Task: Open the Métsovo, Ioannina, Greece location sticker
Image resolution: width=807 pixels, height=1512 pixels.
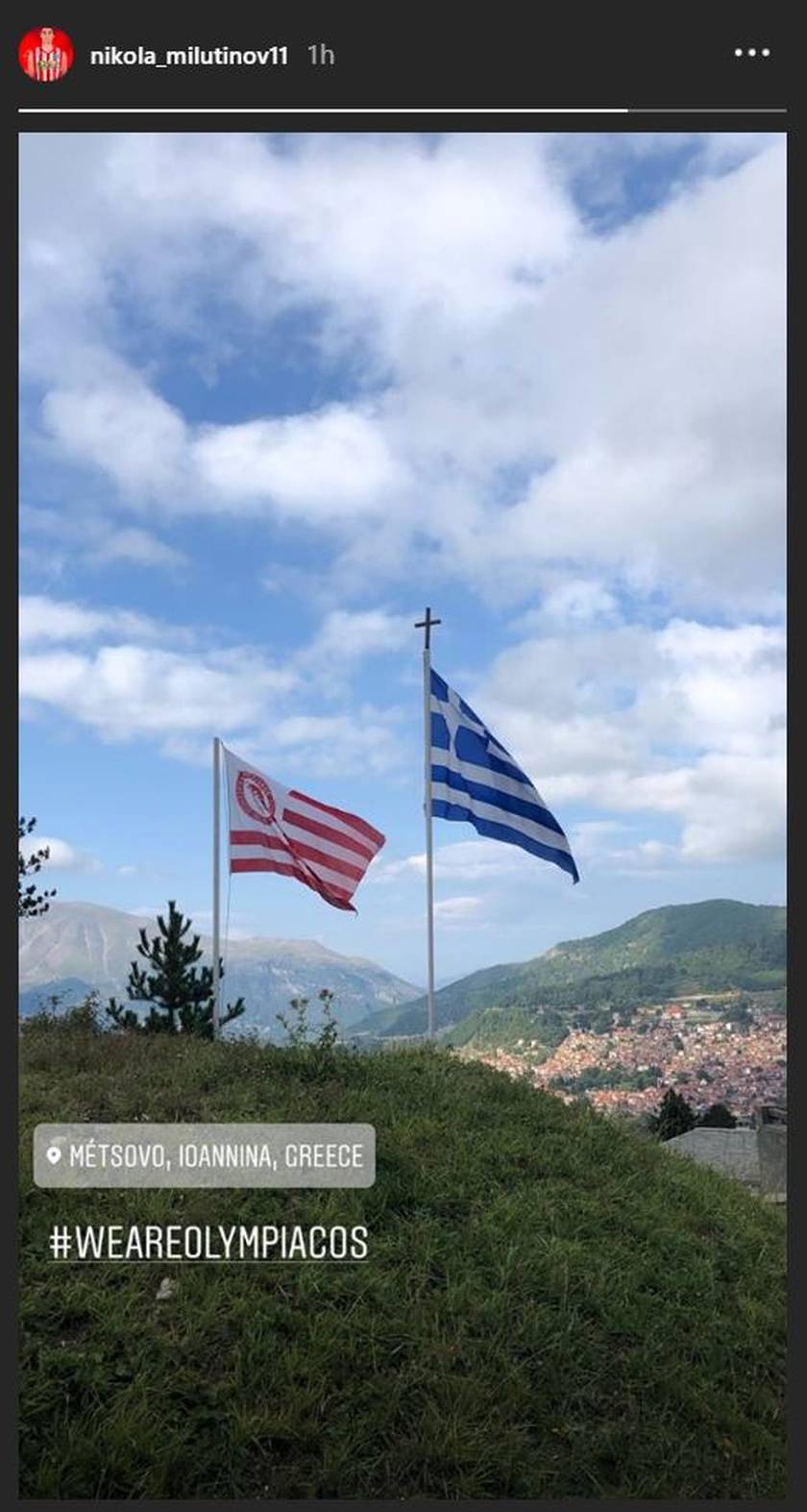Action: click(x=205, y=1155)
